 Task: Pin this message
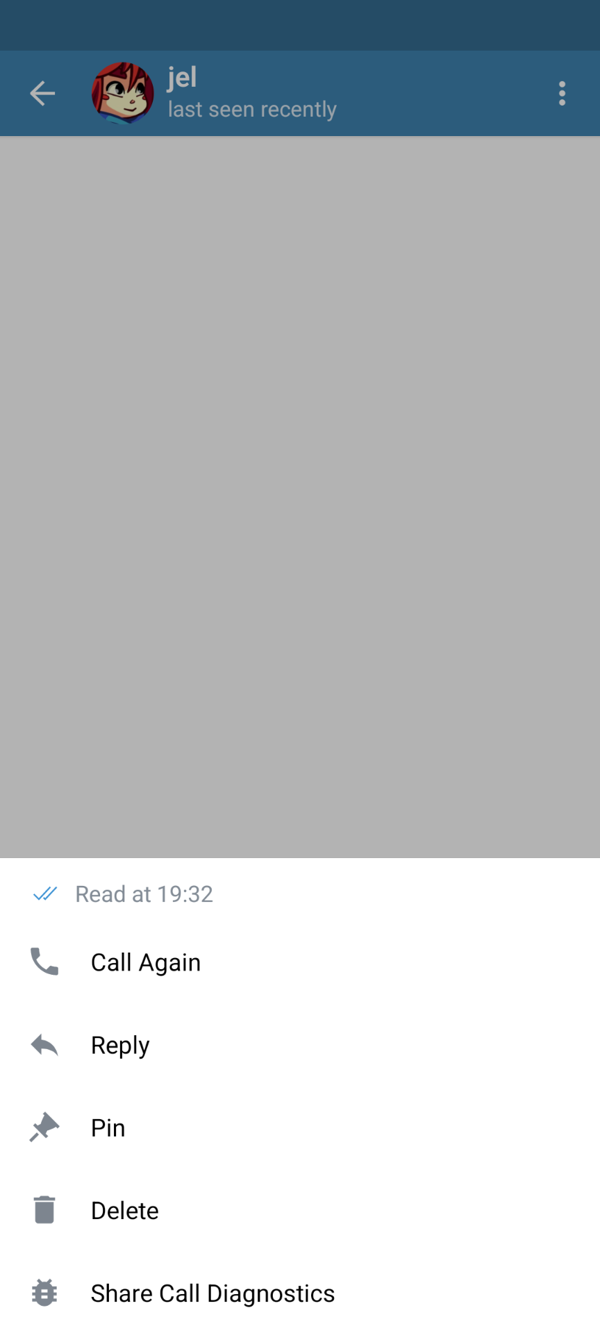pos(108,1128)
